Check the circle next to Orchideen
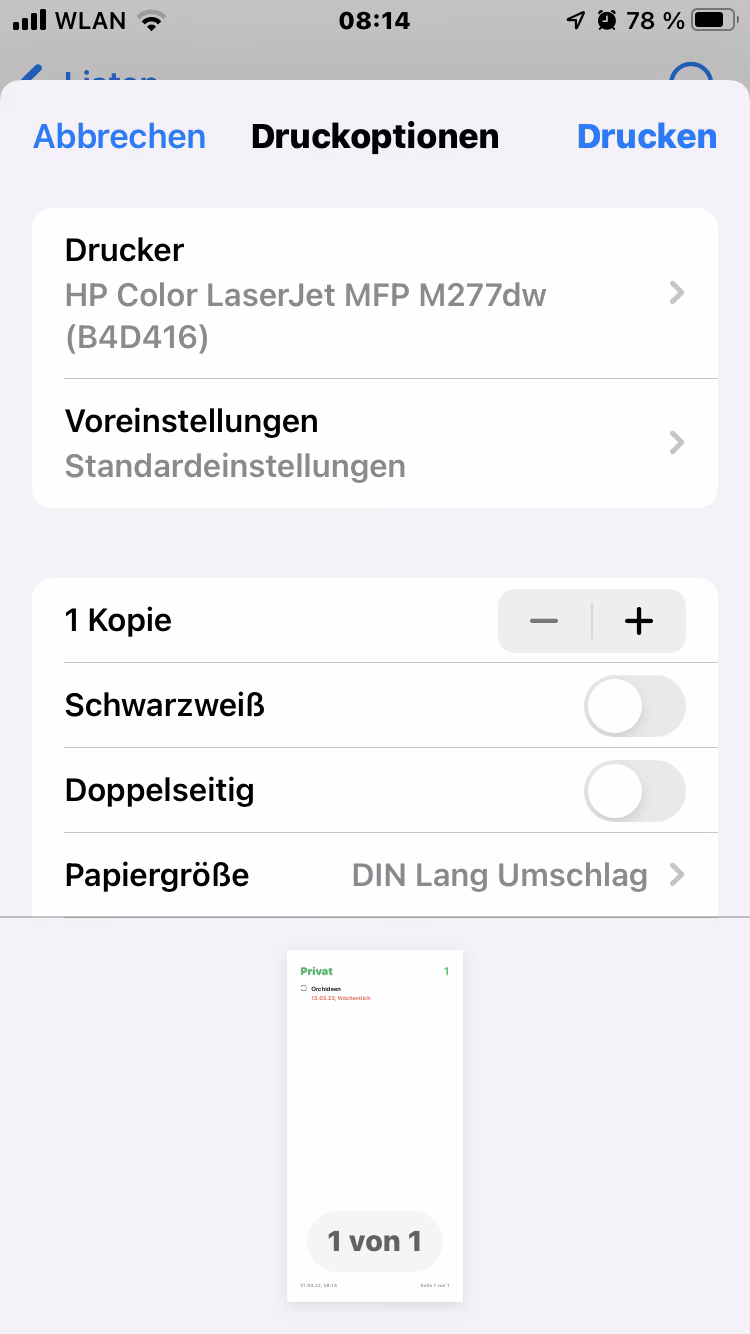The width and height of the screenshot is (750, 1334). pos(303,988)
